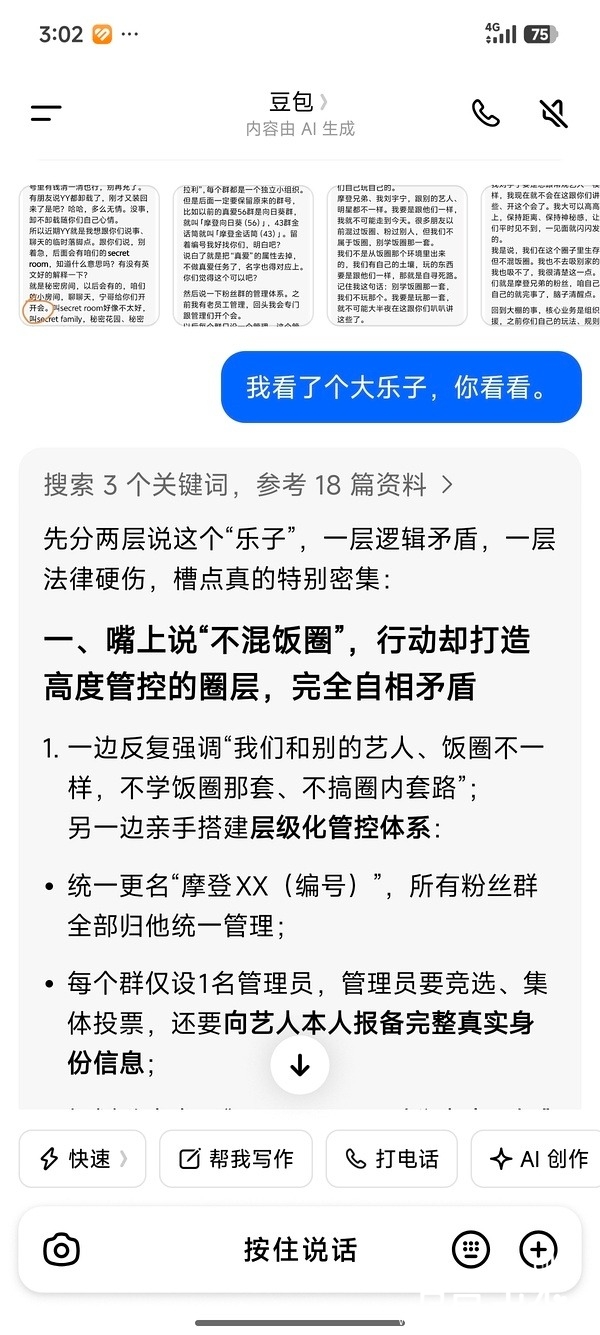The height and width of the screenshot is (1335, 600).
Task: Expand 搜索3个关键词 参考18篇资料 sources
Action: [248, 485]
